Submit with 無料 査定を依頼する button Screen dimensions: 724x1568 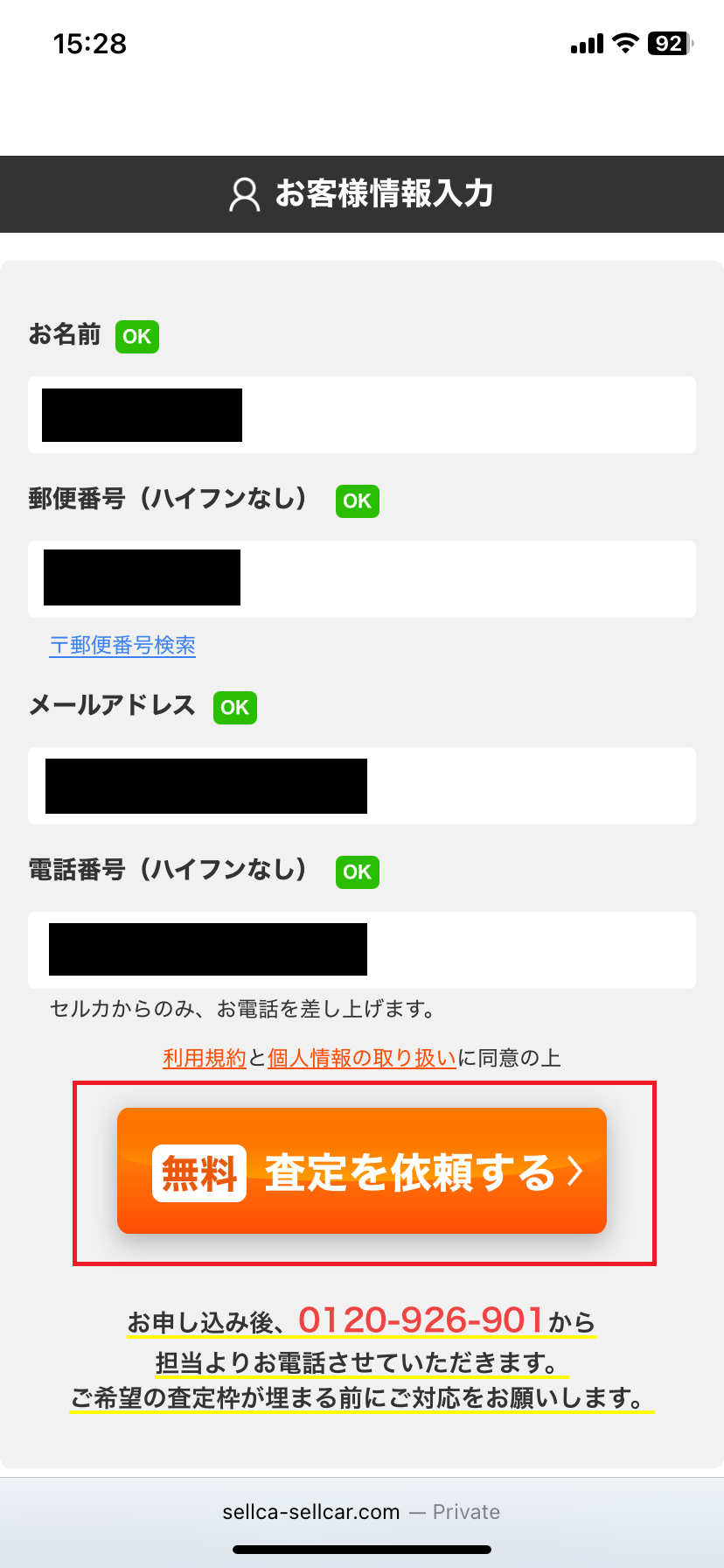362,1171
